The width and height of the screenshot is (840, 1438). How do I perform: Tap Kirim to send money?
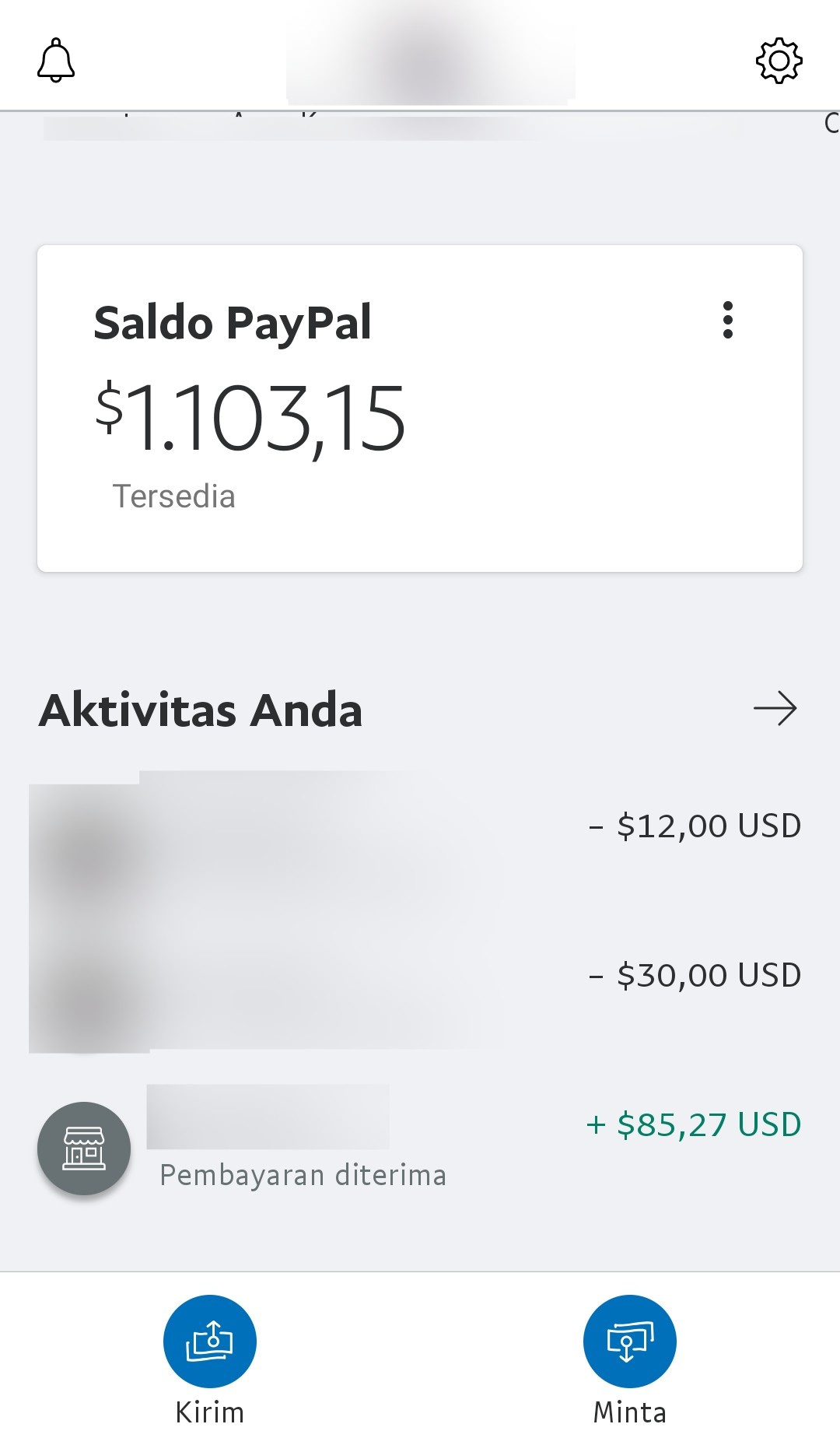point(209,1342)
